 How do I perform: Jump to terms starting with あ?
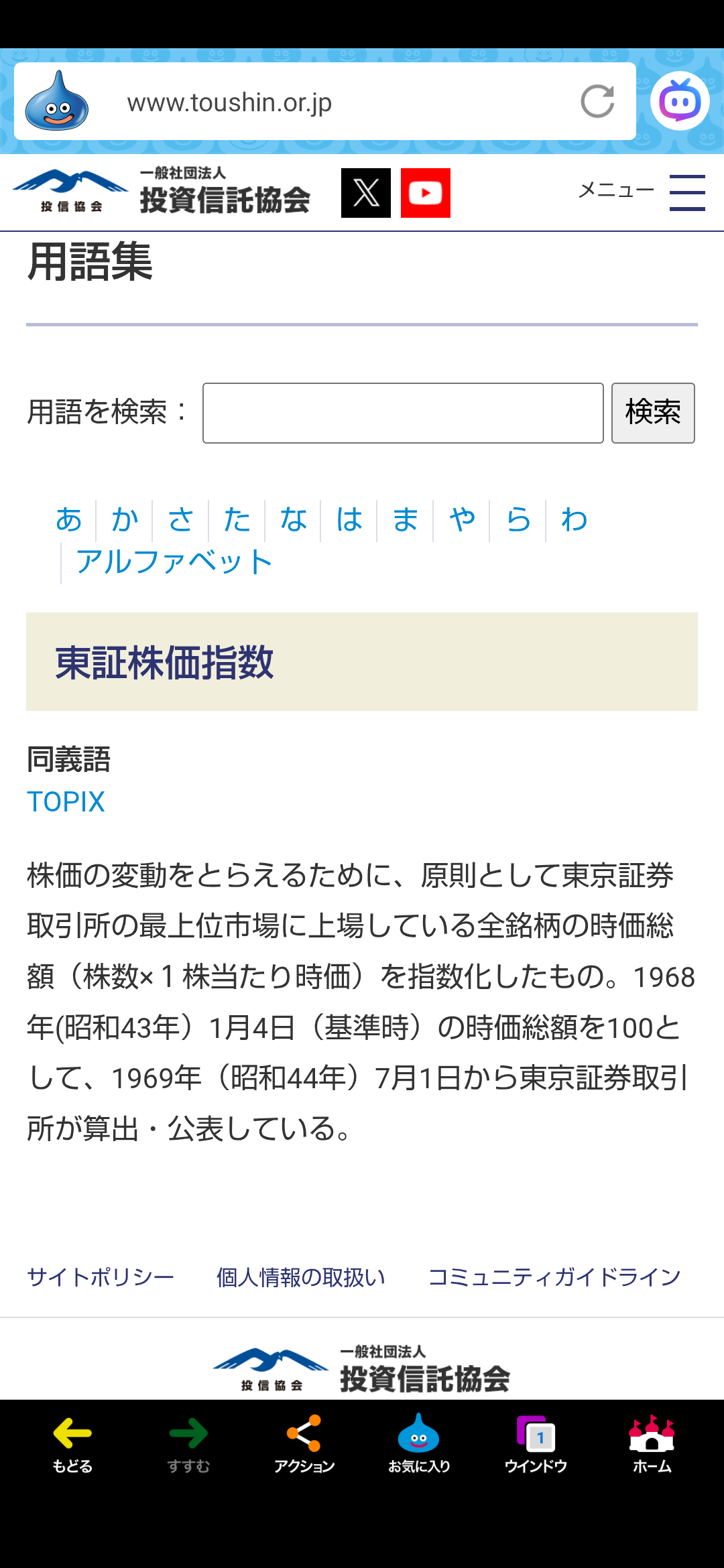(68, 520)
